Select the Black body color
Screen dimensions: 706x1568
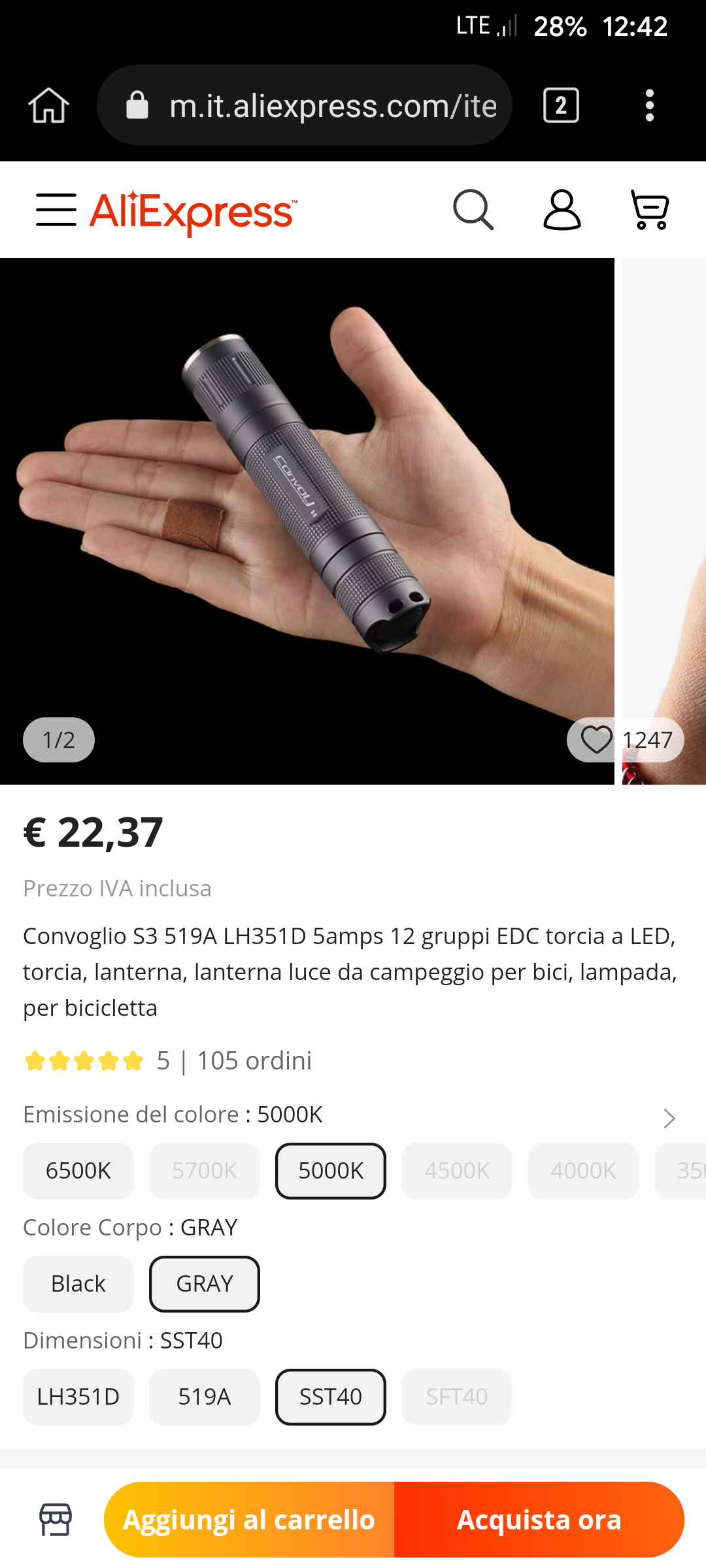point(78,1284)
